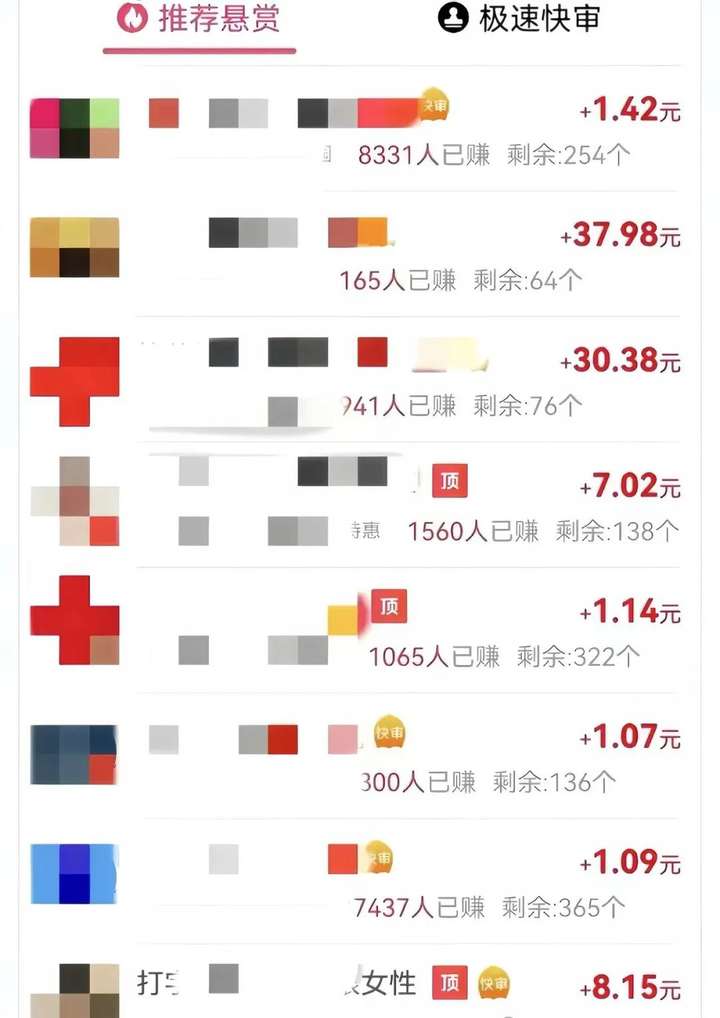Tap the red 顶 badge on 1.14元 task
Screen dimensions: 720x1018
tap(390, 606)
